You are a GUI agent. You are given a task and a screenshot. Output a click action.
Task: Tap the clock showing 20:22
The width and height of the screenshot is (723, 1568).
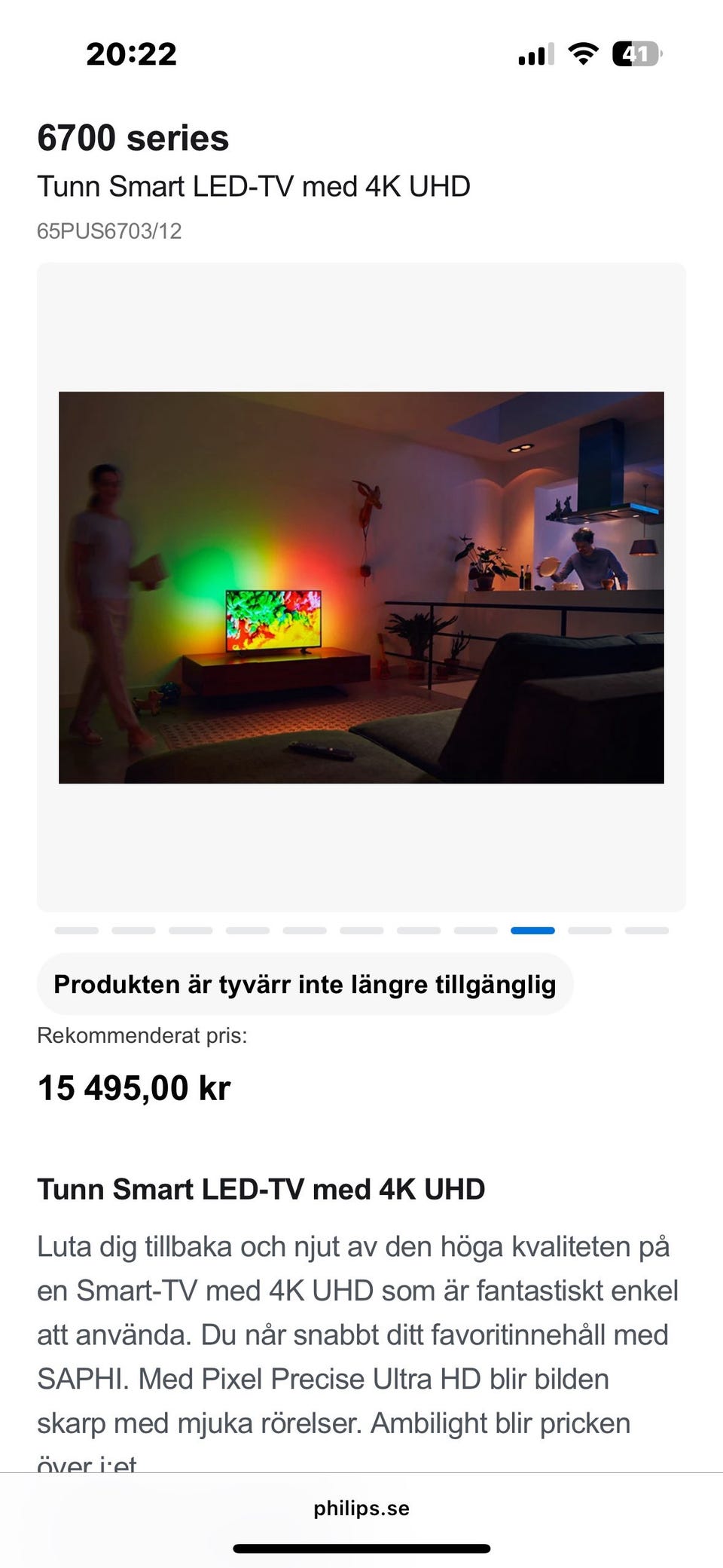coord(132,53)
